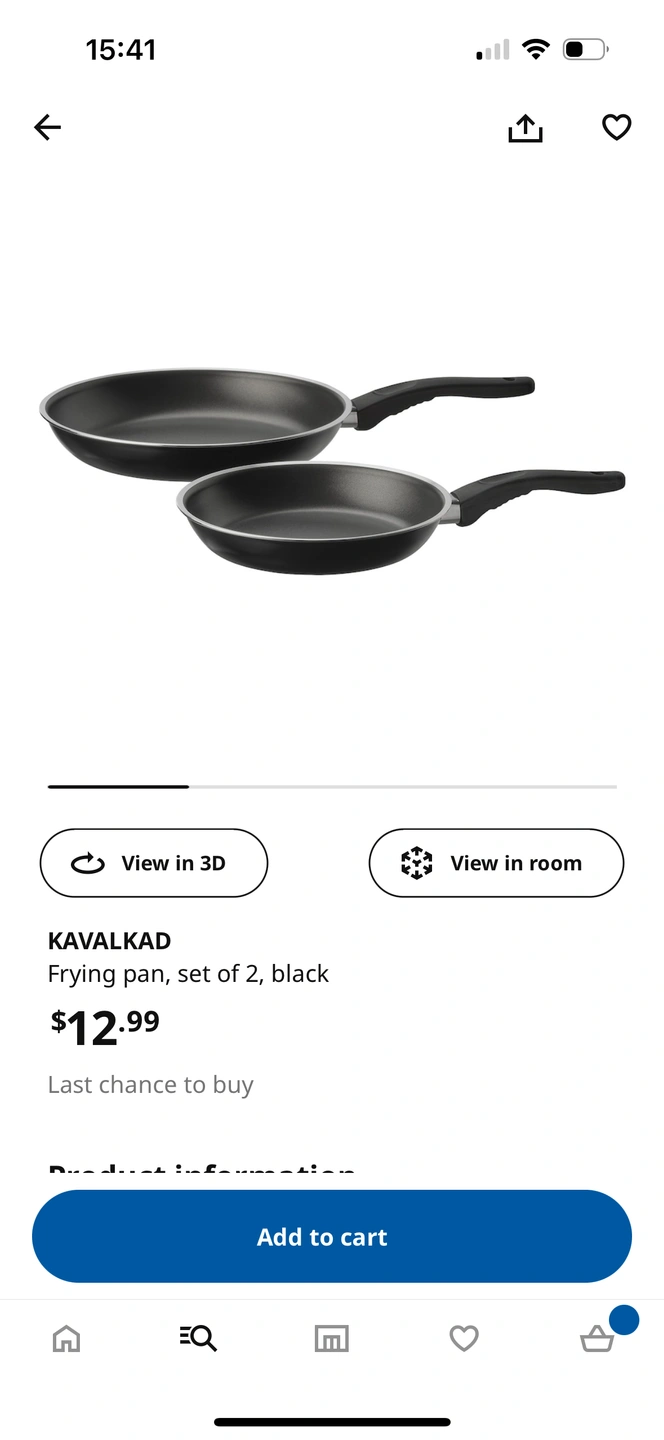Launch View in room
664x1440 pixels.
pos(496,863)
